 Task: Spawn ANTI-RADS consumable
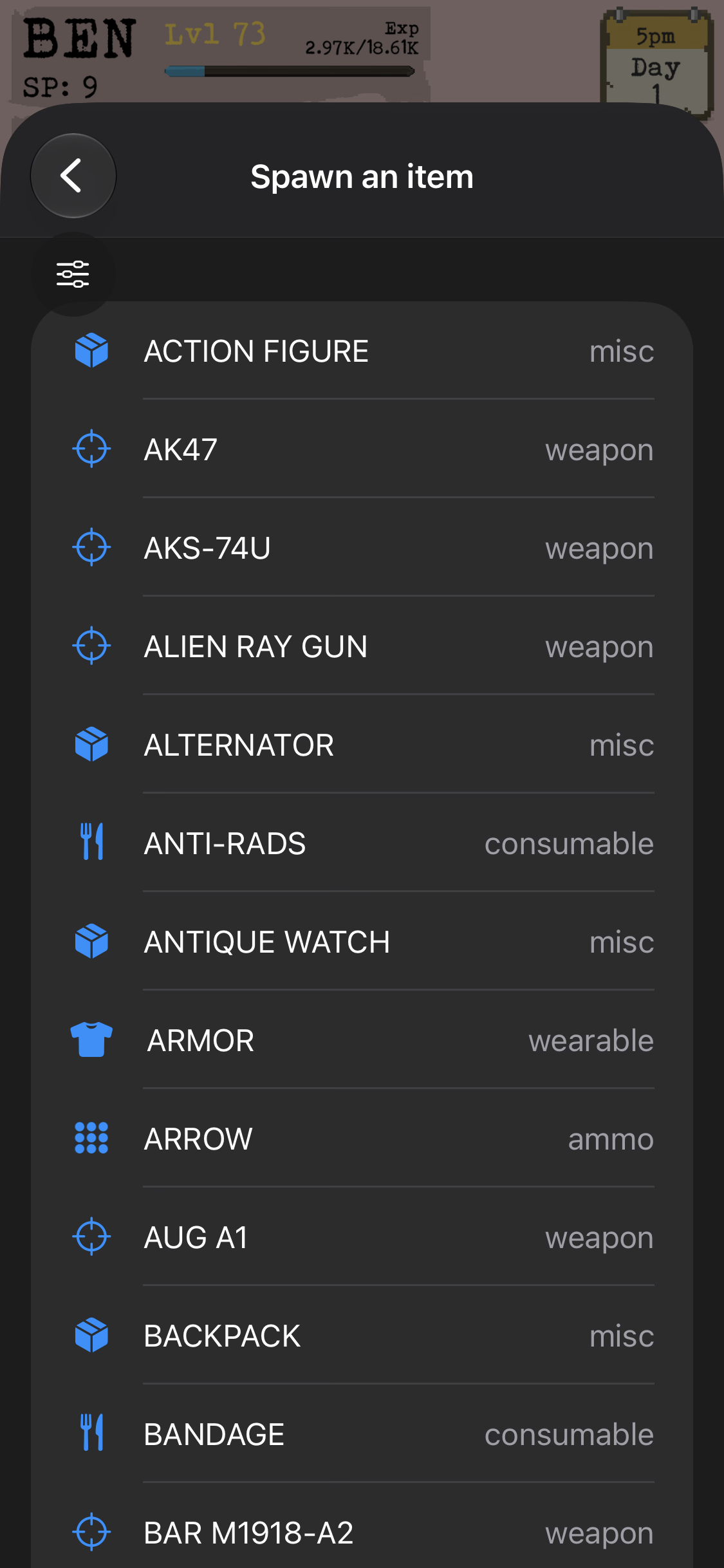(362, 843)
